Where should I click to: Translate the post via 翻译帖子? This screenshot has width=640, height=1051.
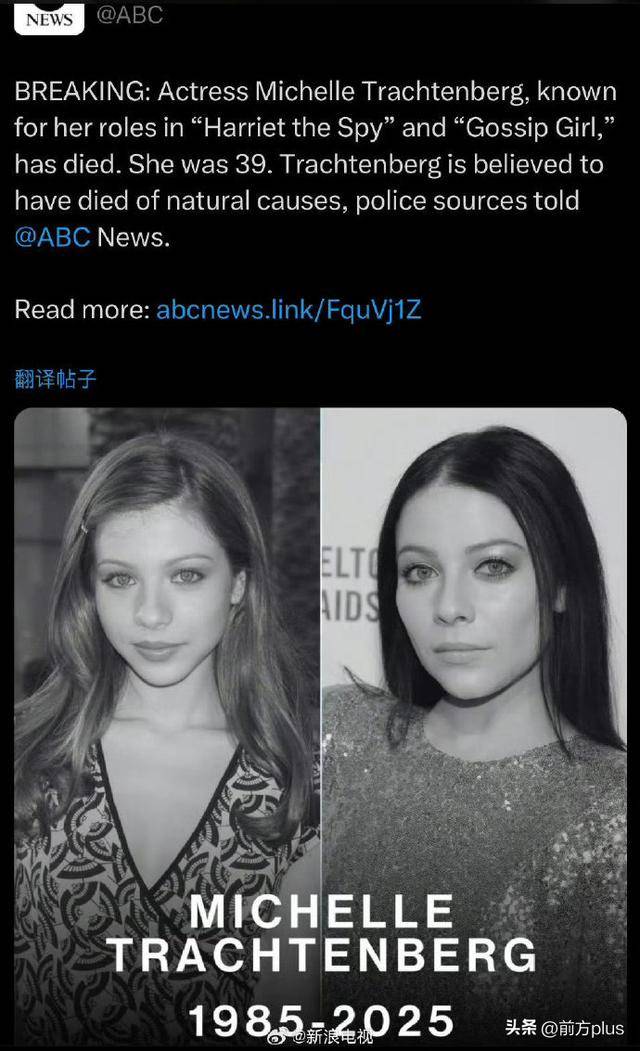coord(55,379)
